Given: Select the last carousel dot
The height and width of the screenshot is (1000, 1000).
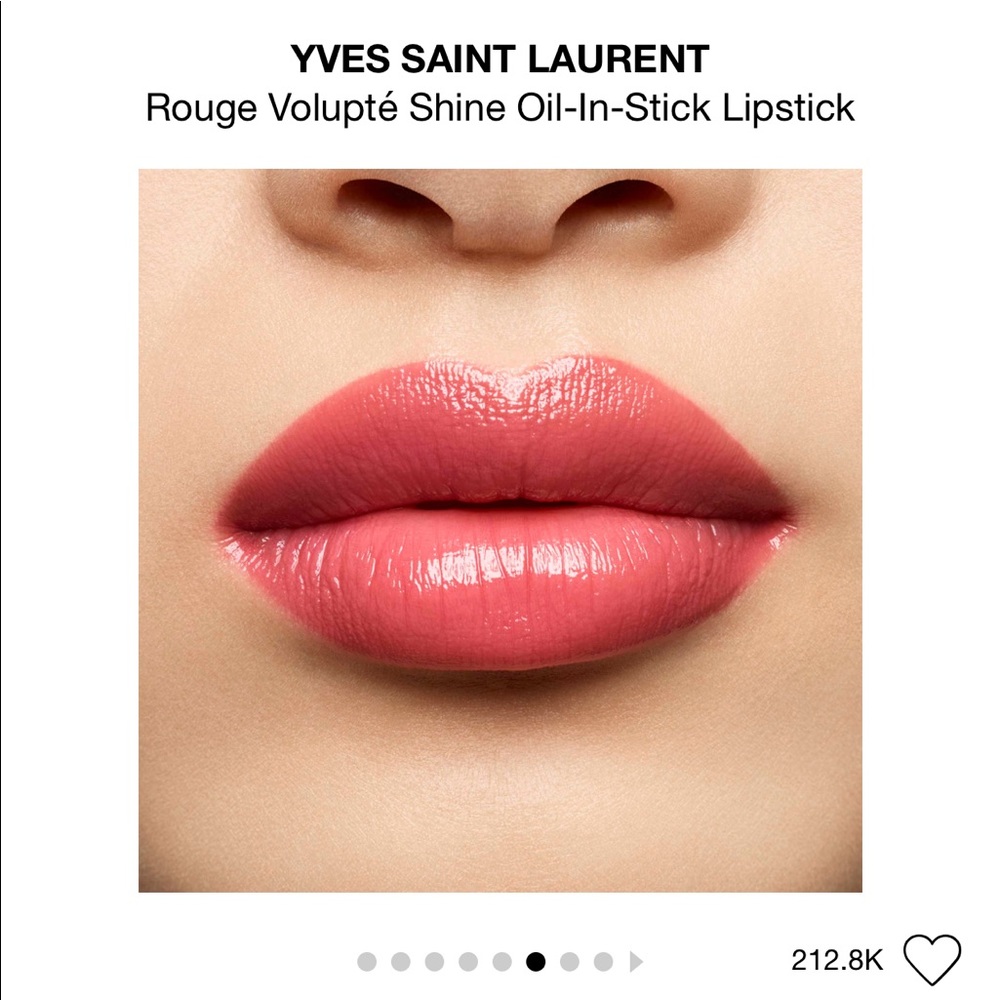Looking at the screenshot, I should click(602, 962).
